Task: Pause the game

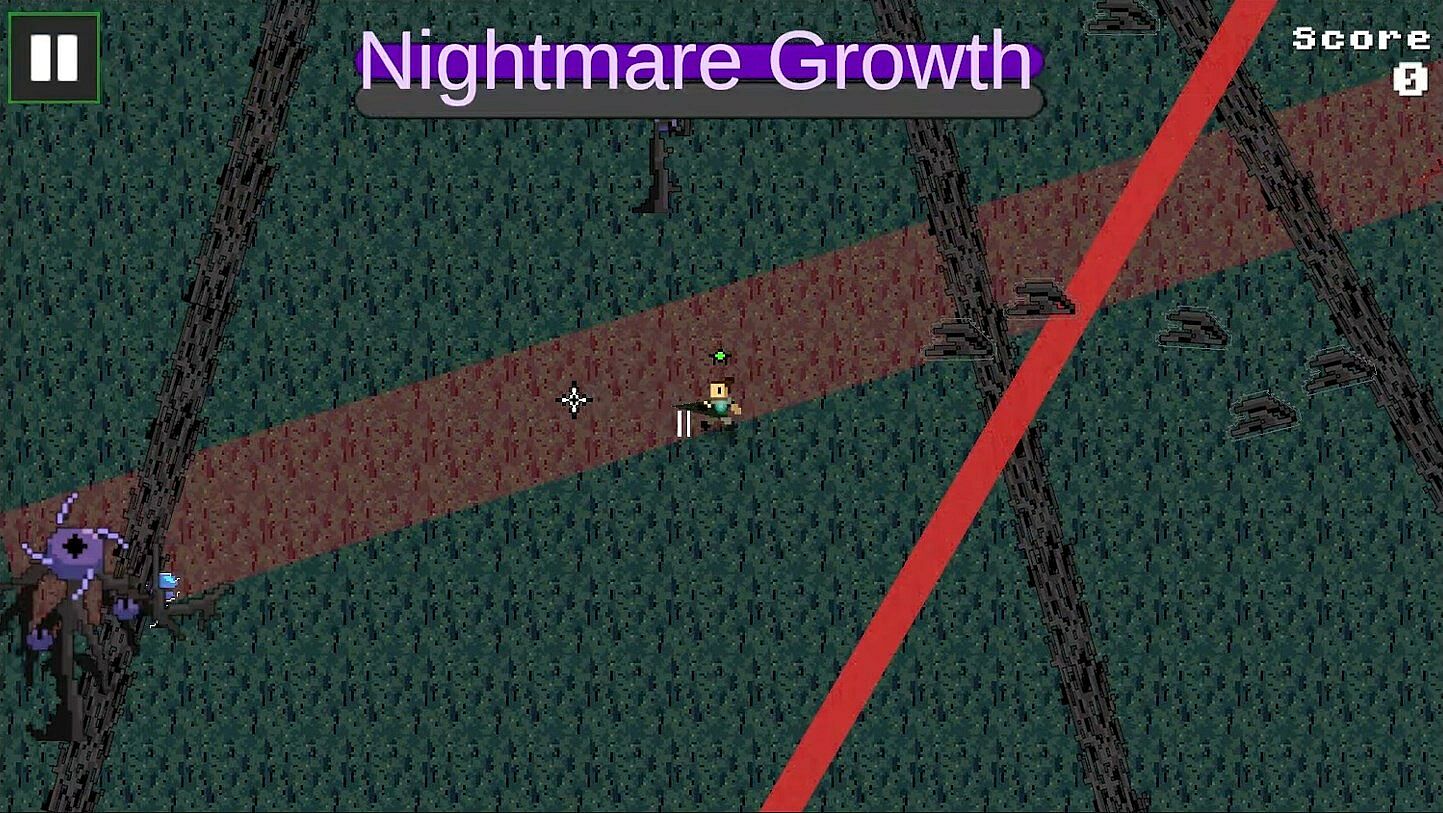Action: pyautogui.click(x=54, y=57)
